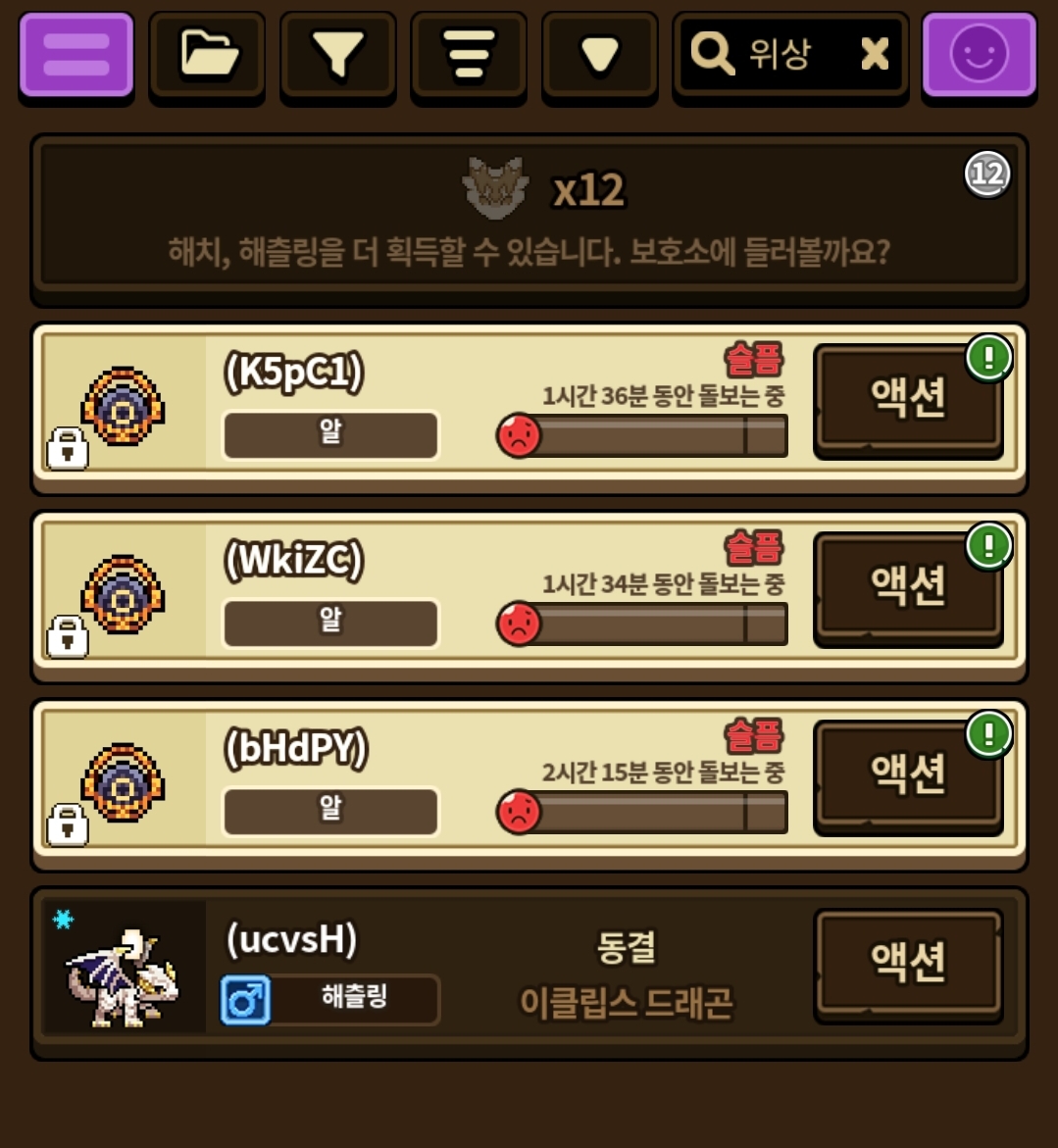The height and width of the screenshot is (1148, 1058).
Task: Tap the 액션 button for K5pC1
Action: click(908, 399)
